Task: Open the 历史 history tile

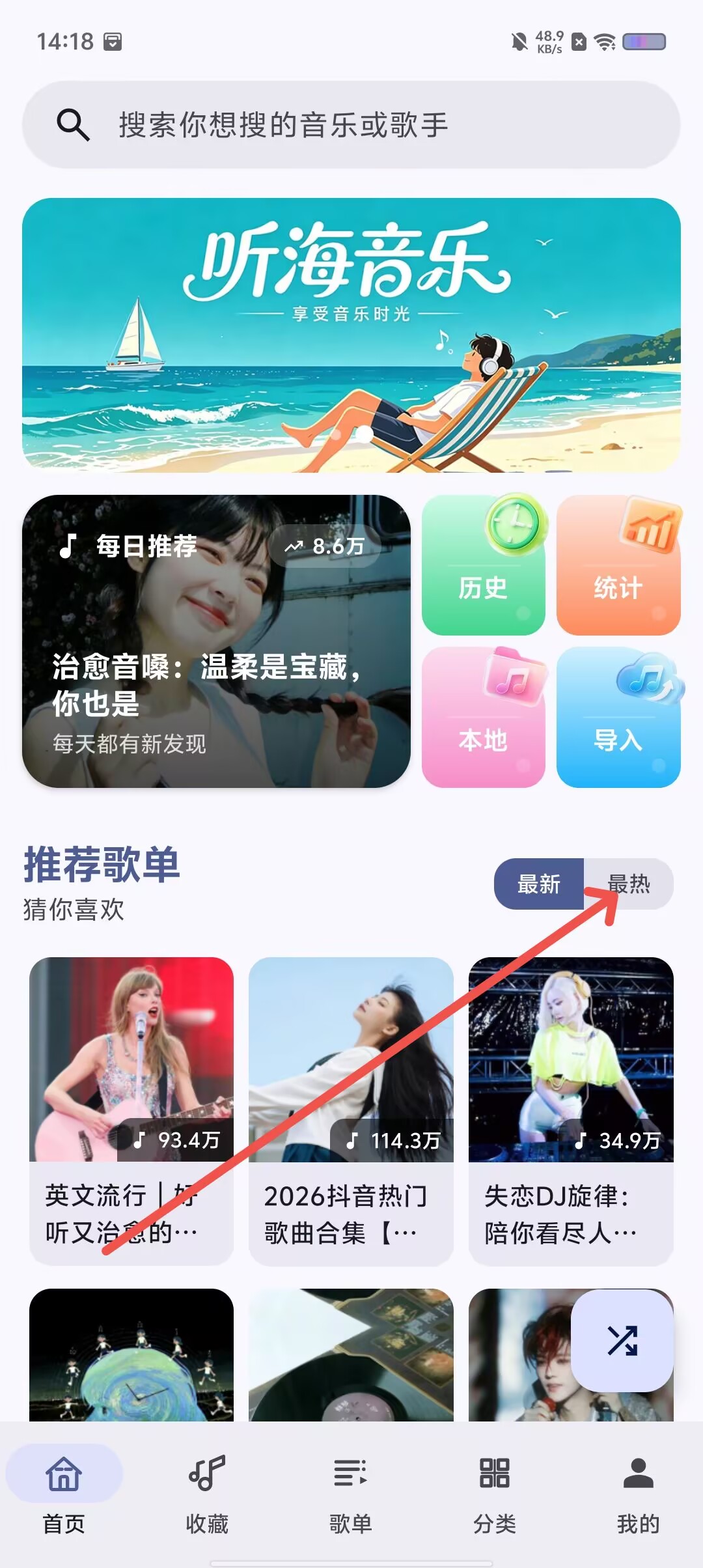Action: pos(484,565)
